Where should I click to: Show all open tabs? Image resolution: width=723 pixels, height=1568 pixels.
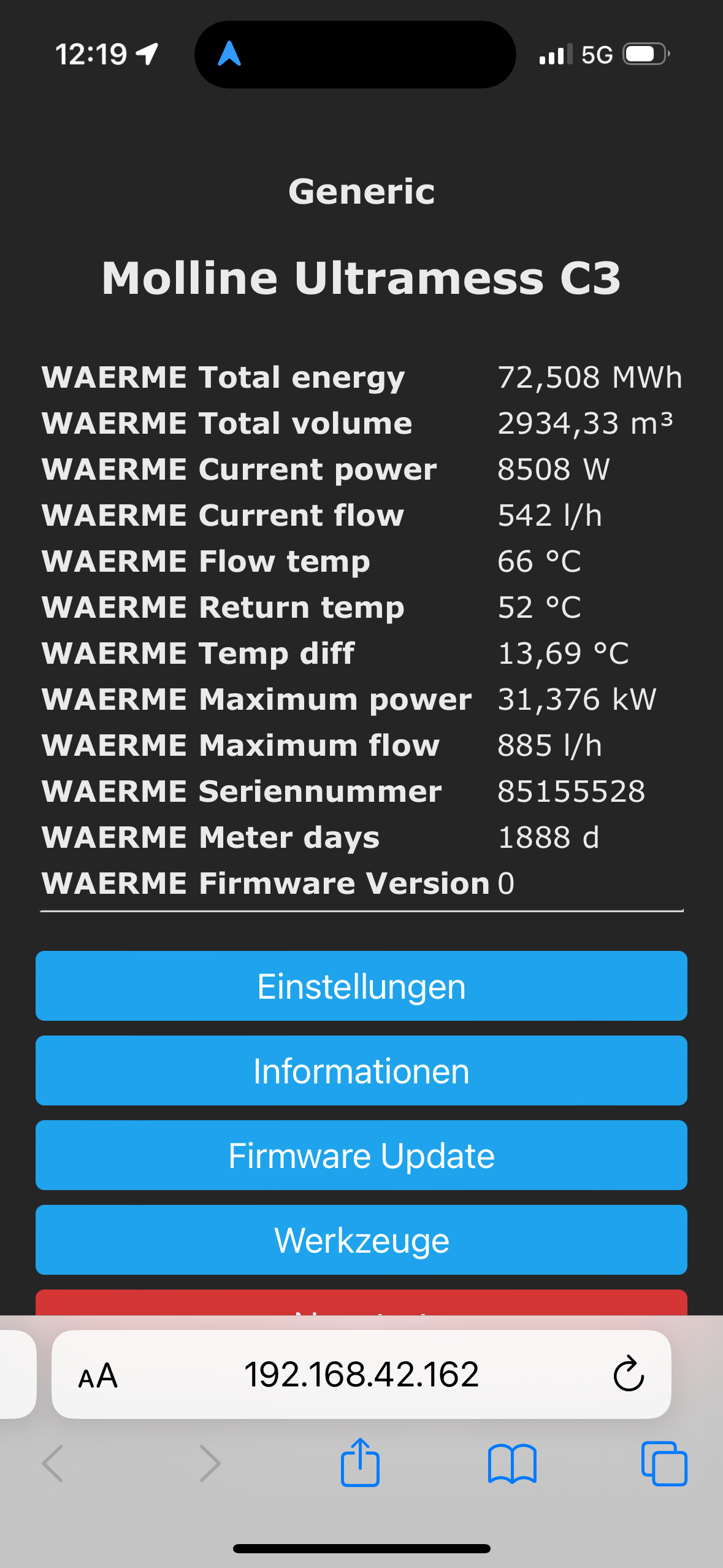[664, 1464]
